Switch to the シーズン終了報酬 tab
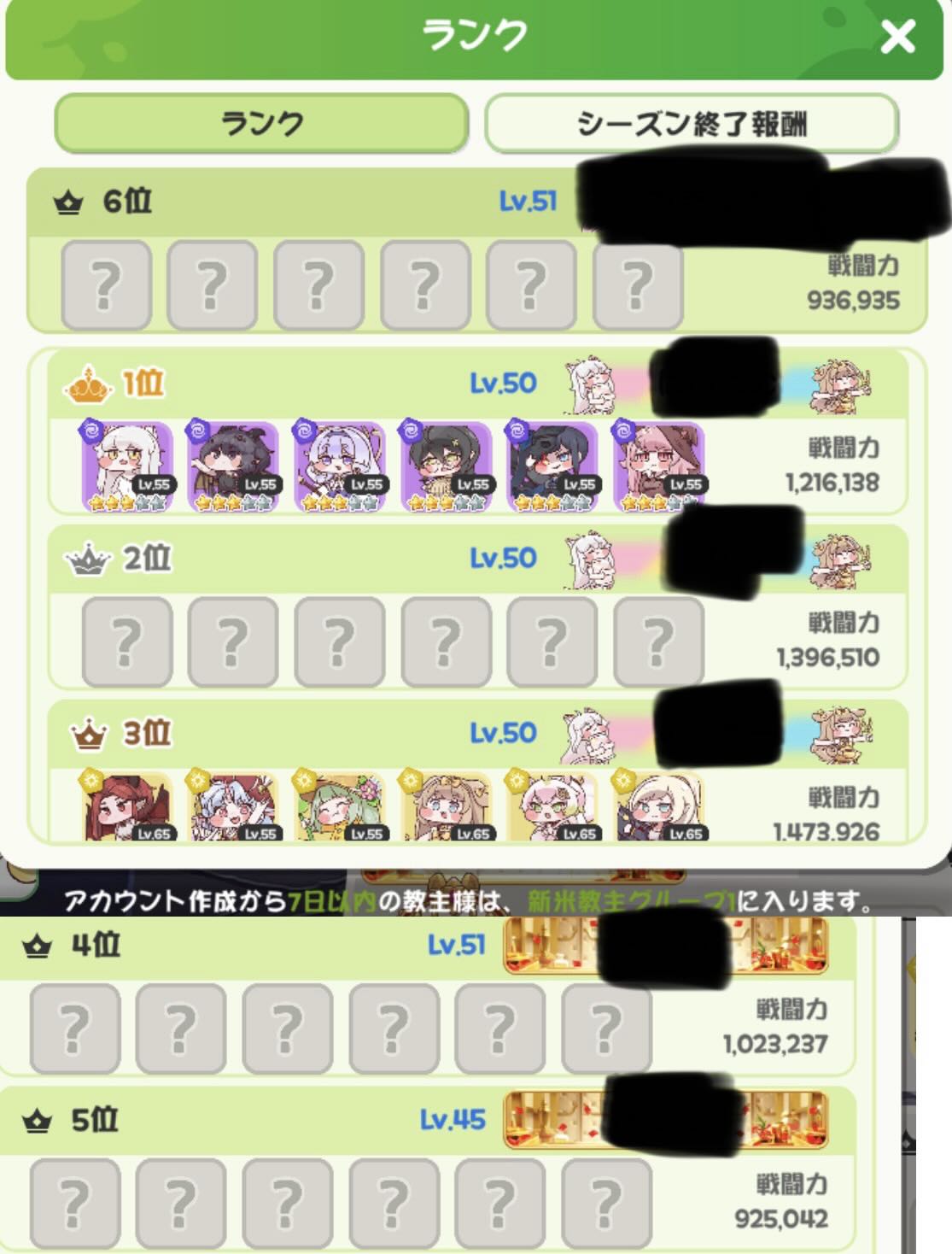The image size is (952, 1254). (x=691, y=124)
